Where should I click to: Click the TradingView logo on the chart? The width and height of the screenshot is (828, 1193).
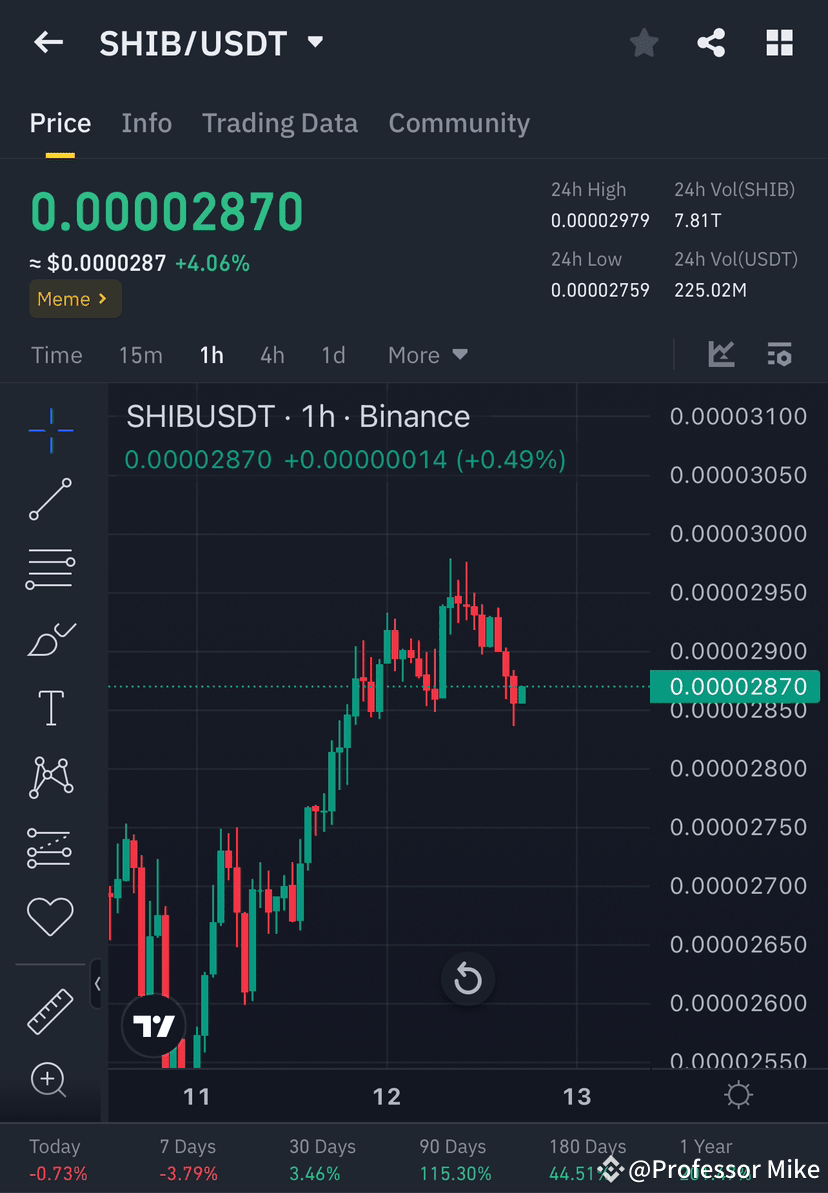(153, 1024)
